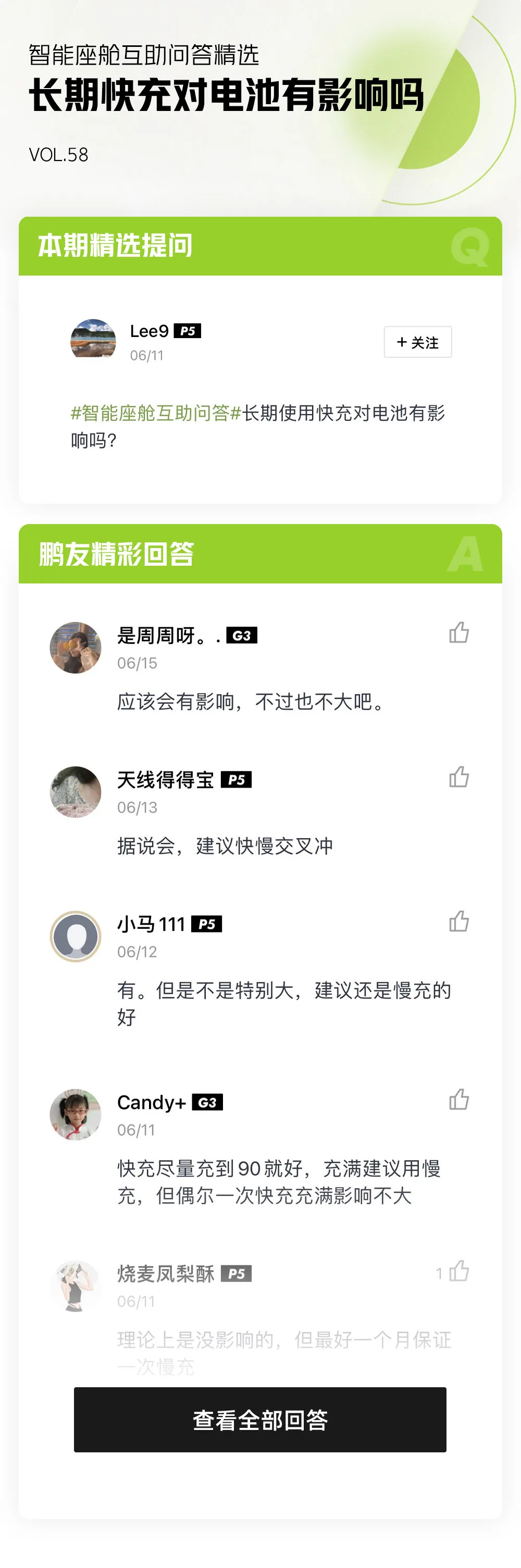
Task: Follow Lee9 with the 关注 button
Action: point(417,342)
